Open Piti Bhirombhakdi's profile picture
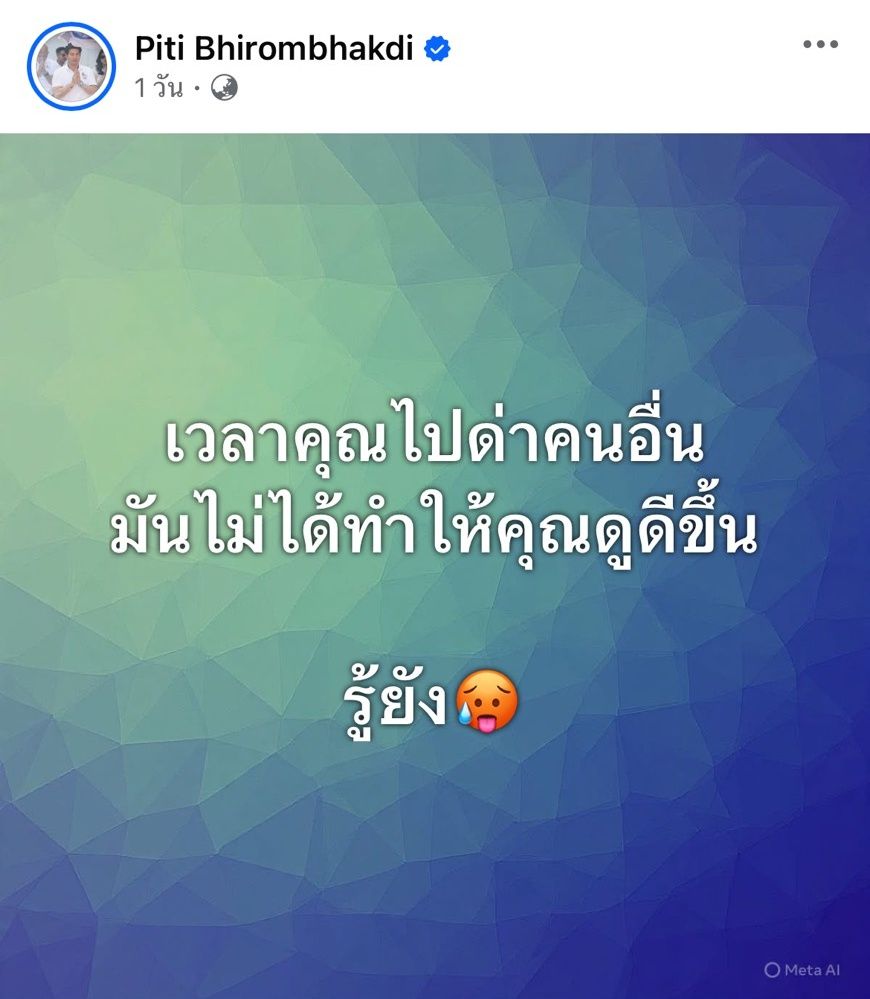Viewport: 870px width, 999px height. point(72,65)
